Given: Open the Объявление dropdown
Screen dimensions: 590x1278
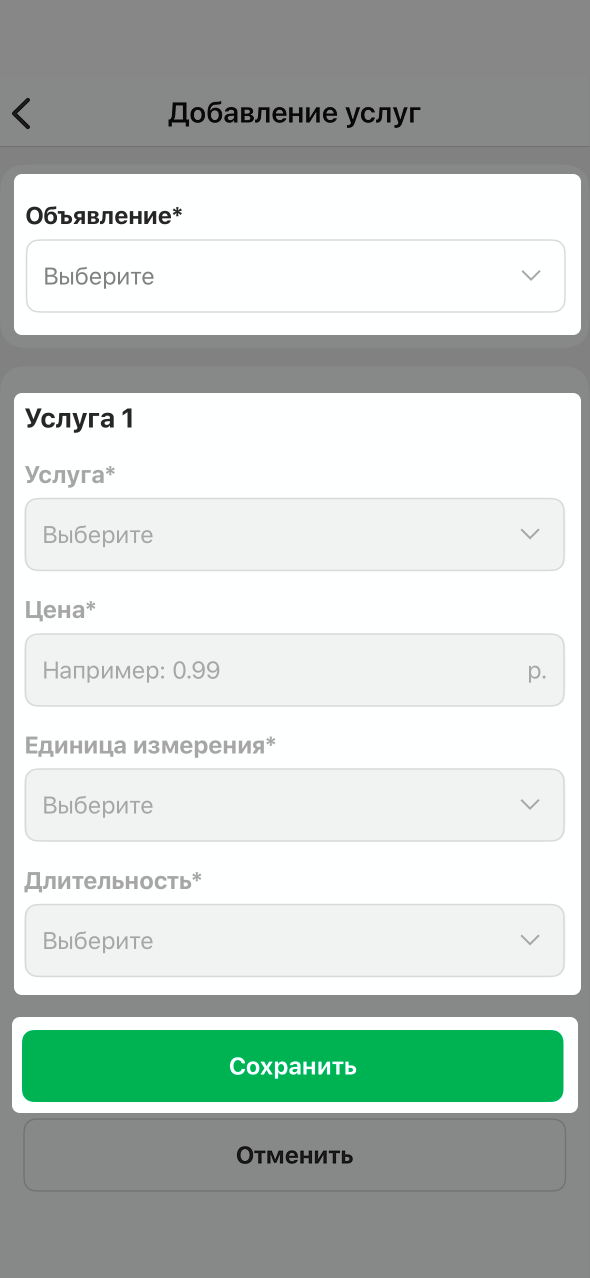Looking at the screenshot, I should click(x=295, y=276).
